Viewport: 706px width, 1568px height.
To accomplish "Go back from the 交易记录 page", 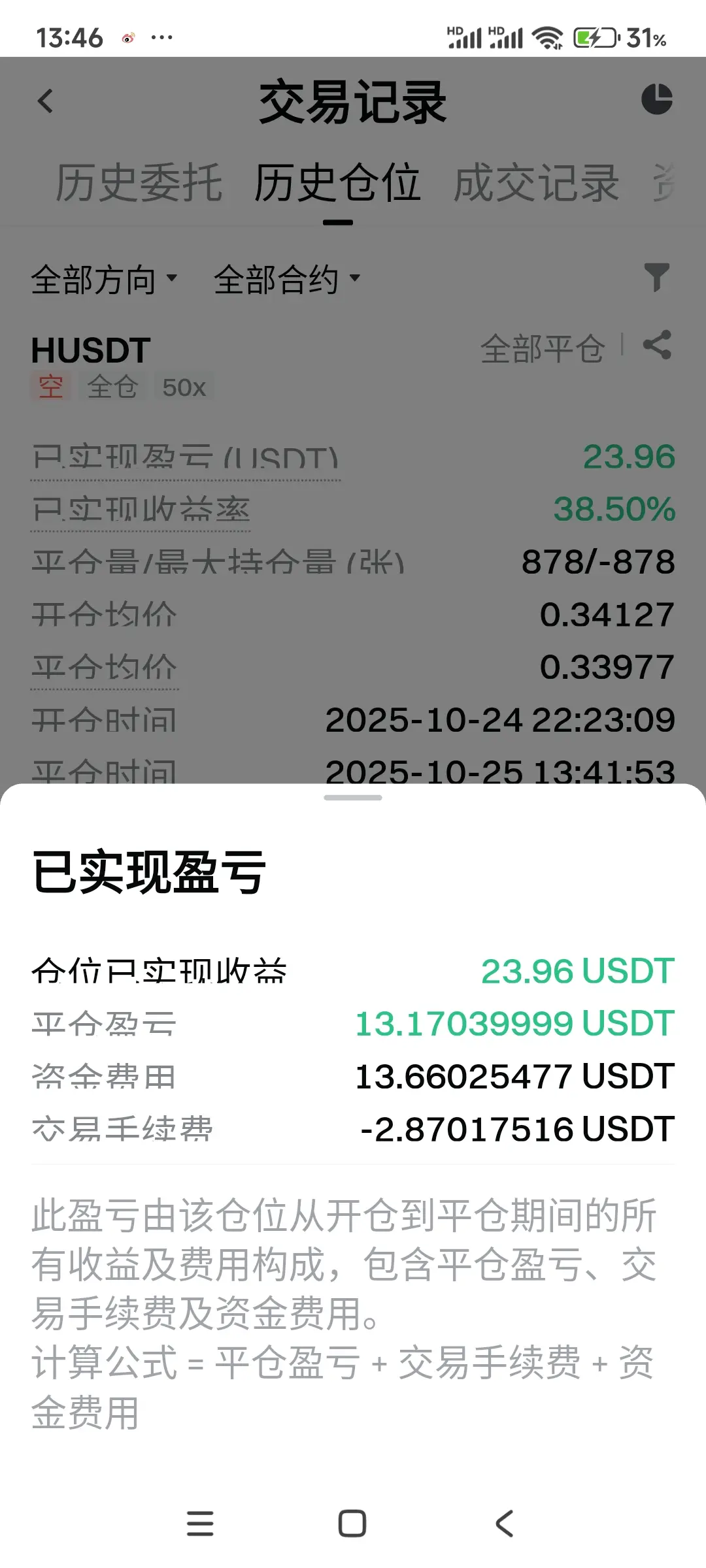I will [45, 101].
